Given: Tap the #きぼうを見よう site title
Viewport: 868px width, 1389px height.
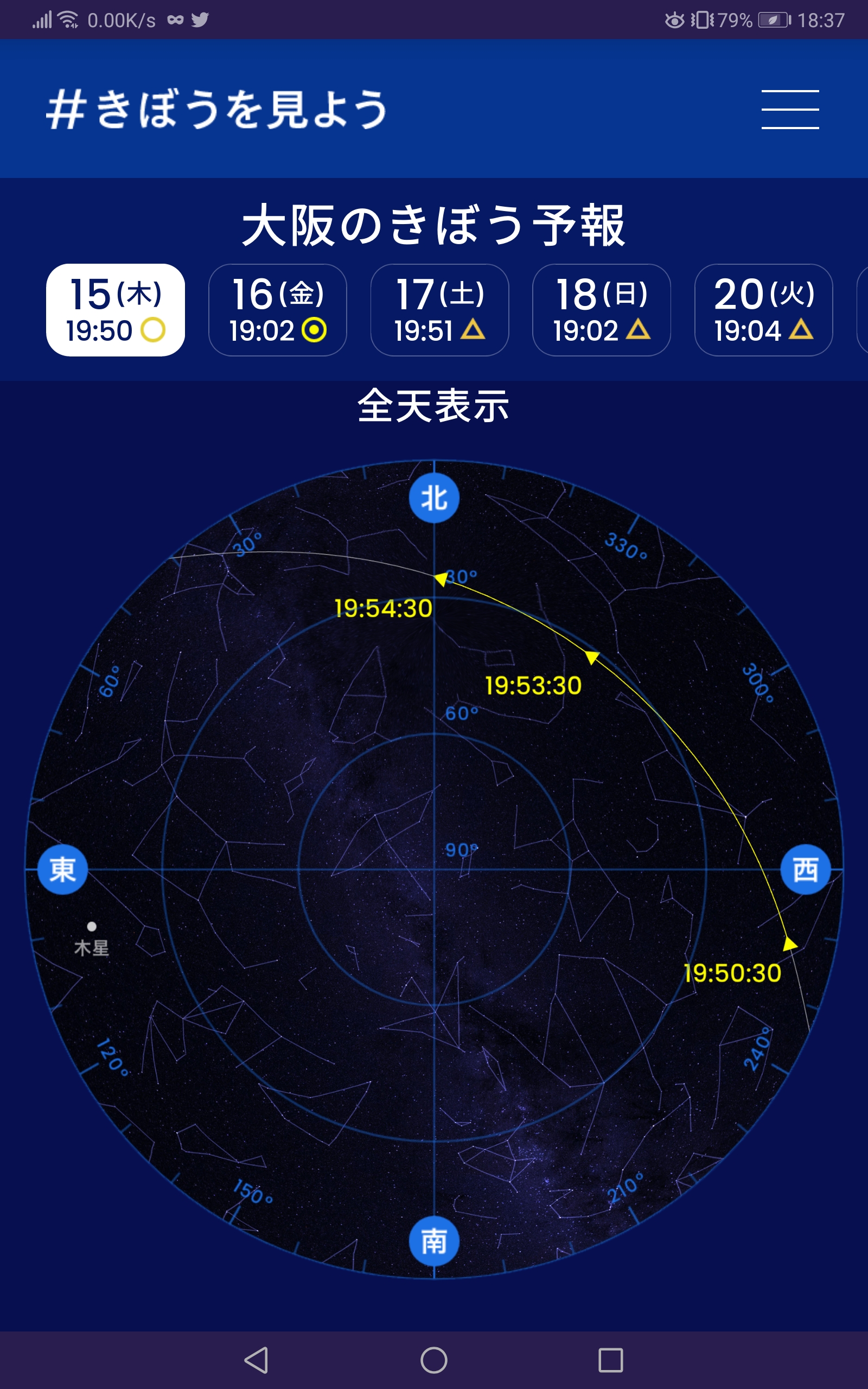Looking at the screenshot, I should pos(216,109).
